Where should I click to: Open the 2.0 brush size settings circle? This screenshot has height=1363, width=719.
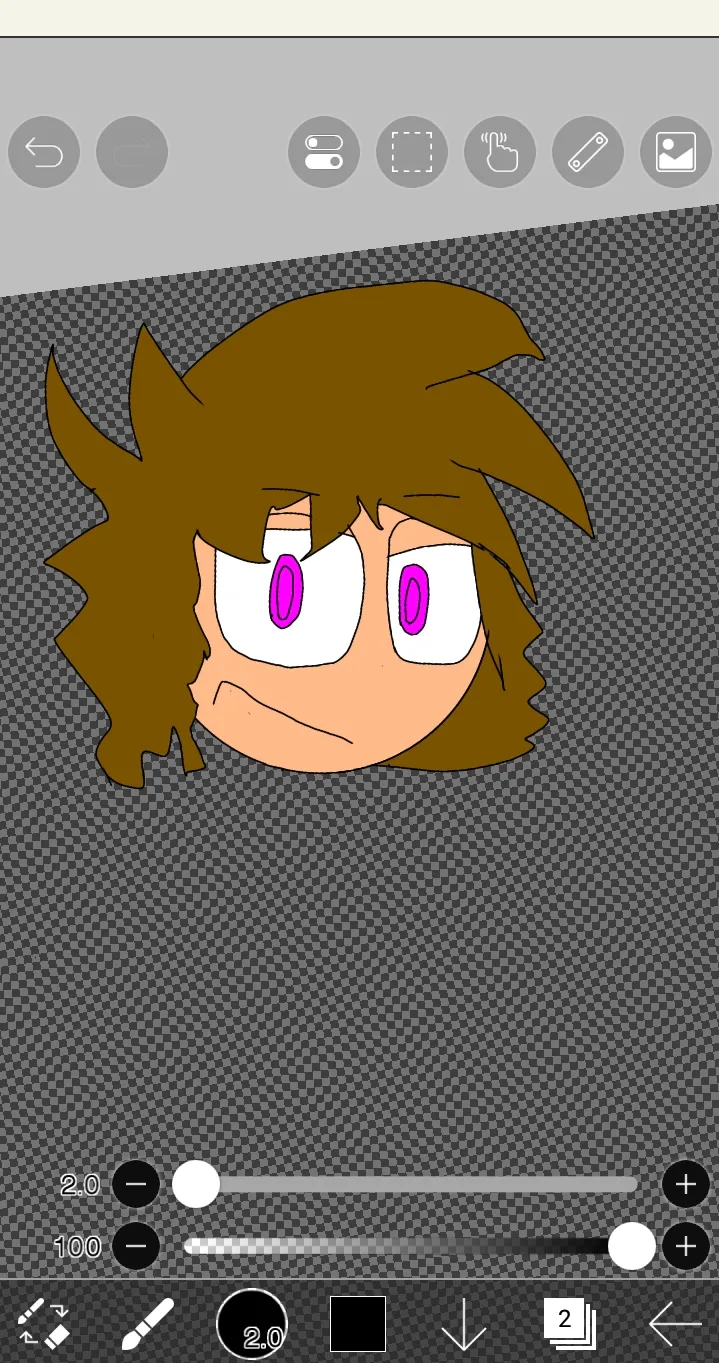(x=252, y=1324)
